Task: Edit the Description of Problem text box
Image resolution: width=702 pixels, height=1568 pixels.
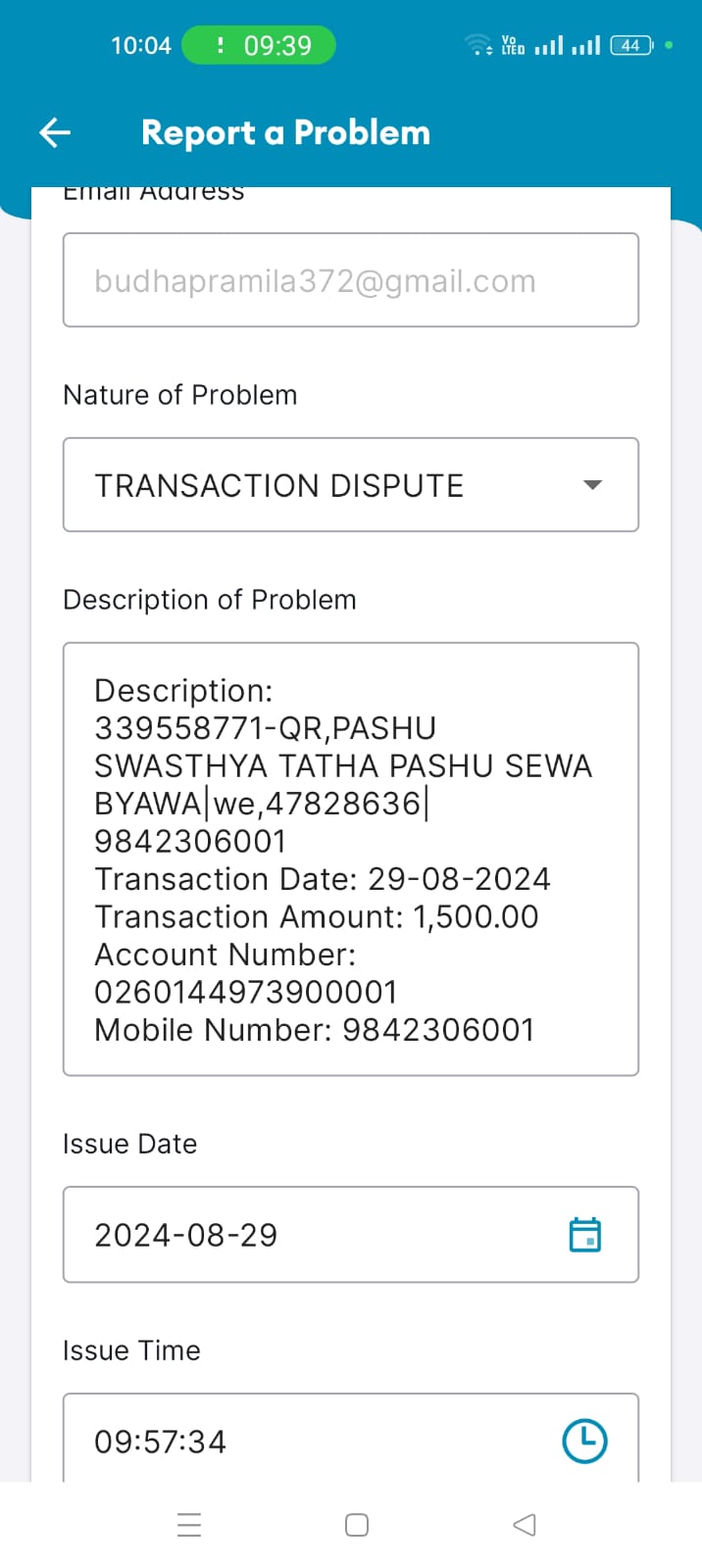Action: pos(351,859)
